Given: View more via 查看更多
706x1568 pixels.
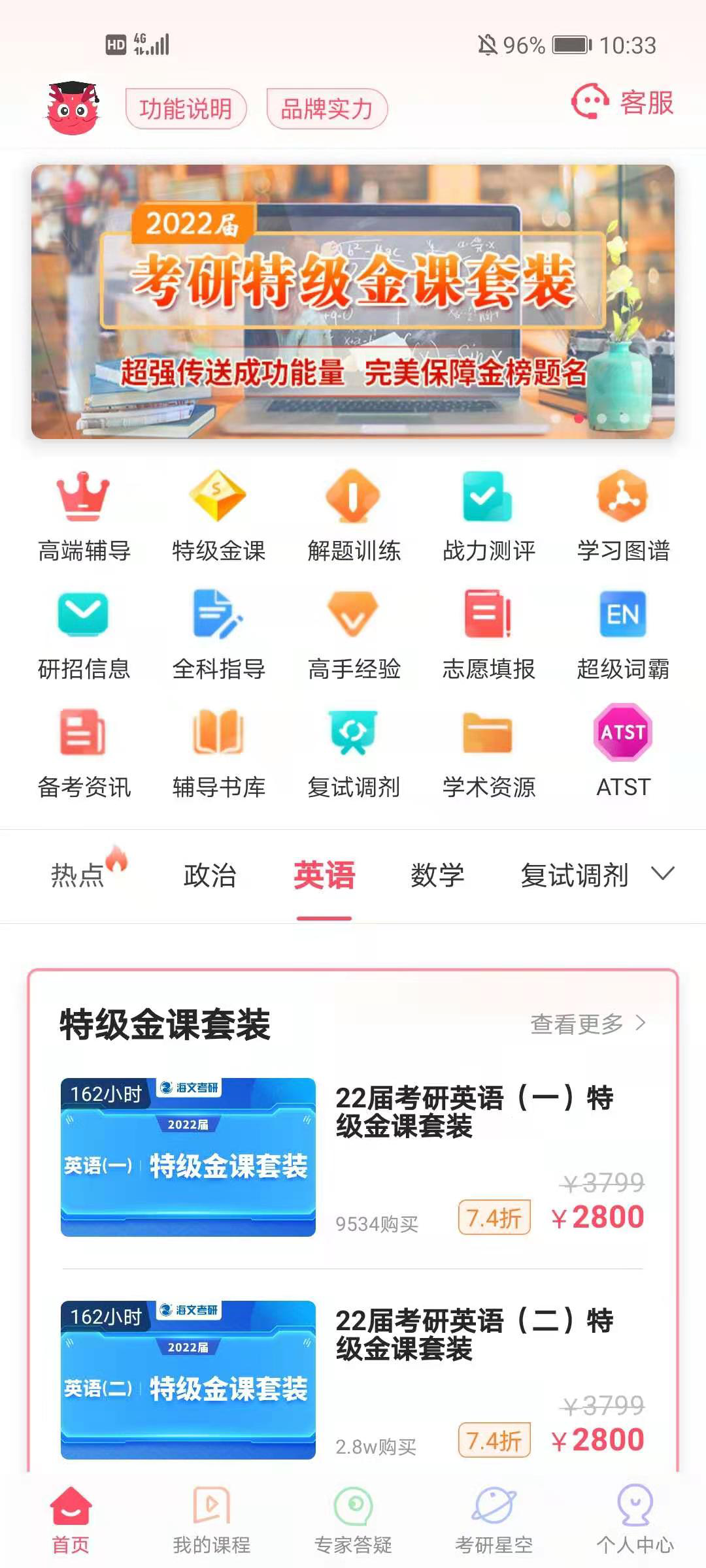Looking at the screenshot, I should (x=587, y=1024).
